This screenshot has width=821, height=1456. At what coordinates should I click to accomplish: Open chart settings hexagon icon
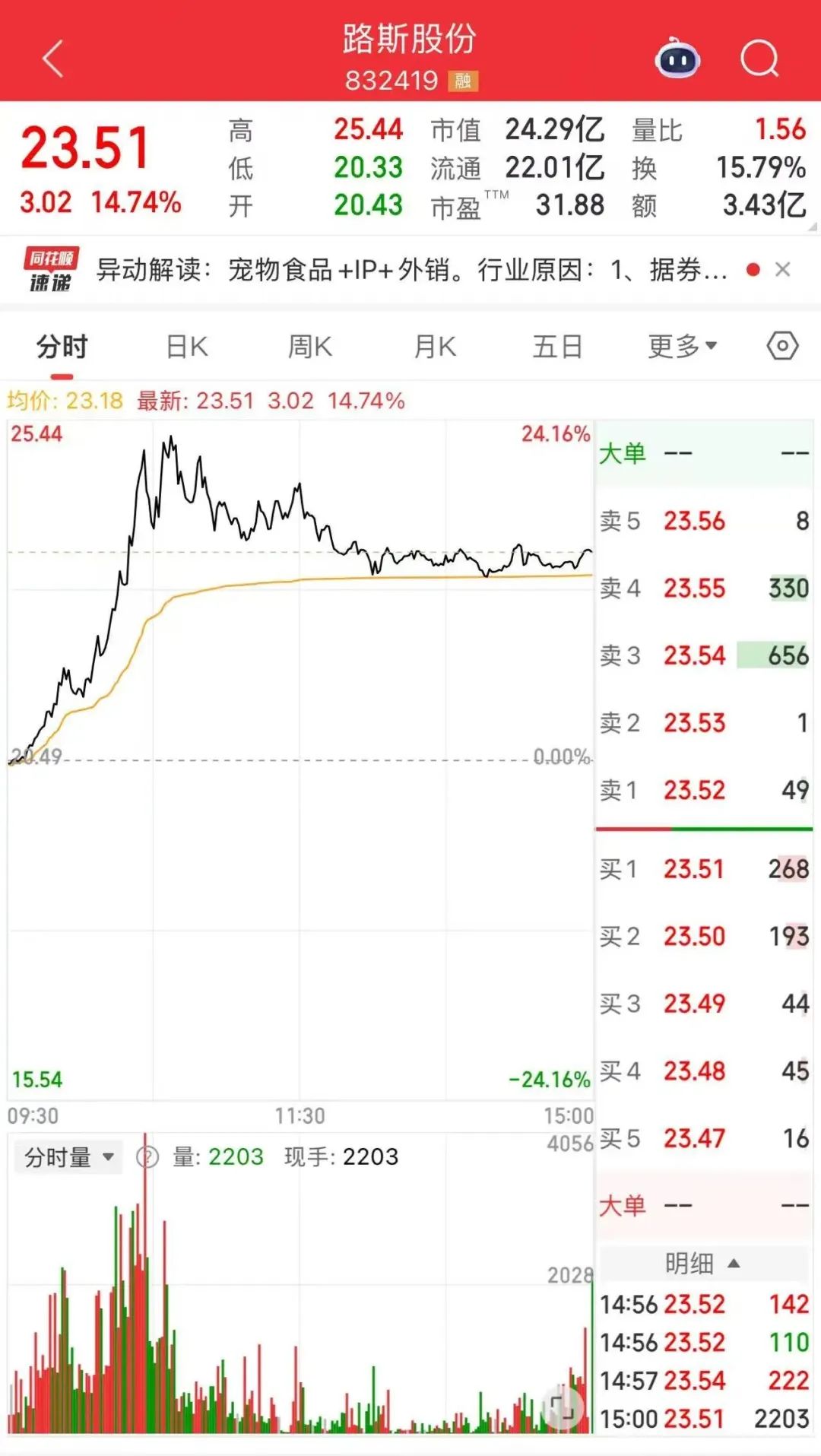tap(782, 346)
